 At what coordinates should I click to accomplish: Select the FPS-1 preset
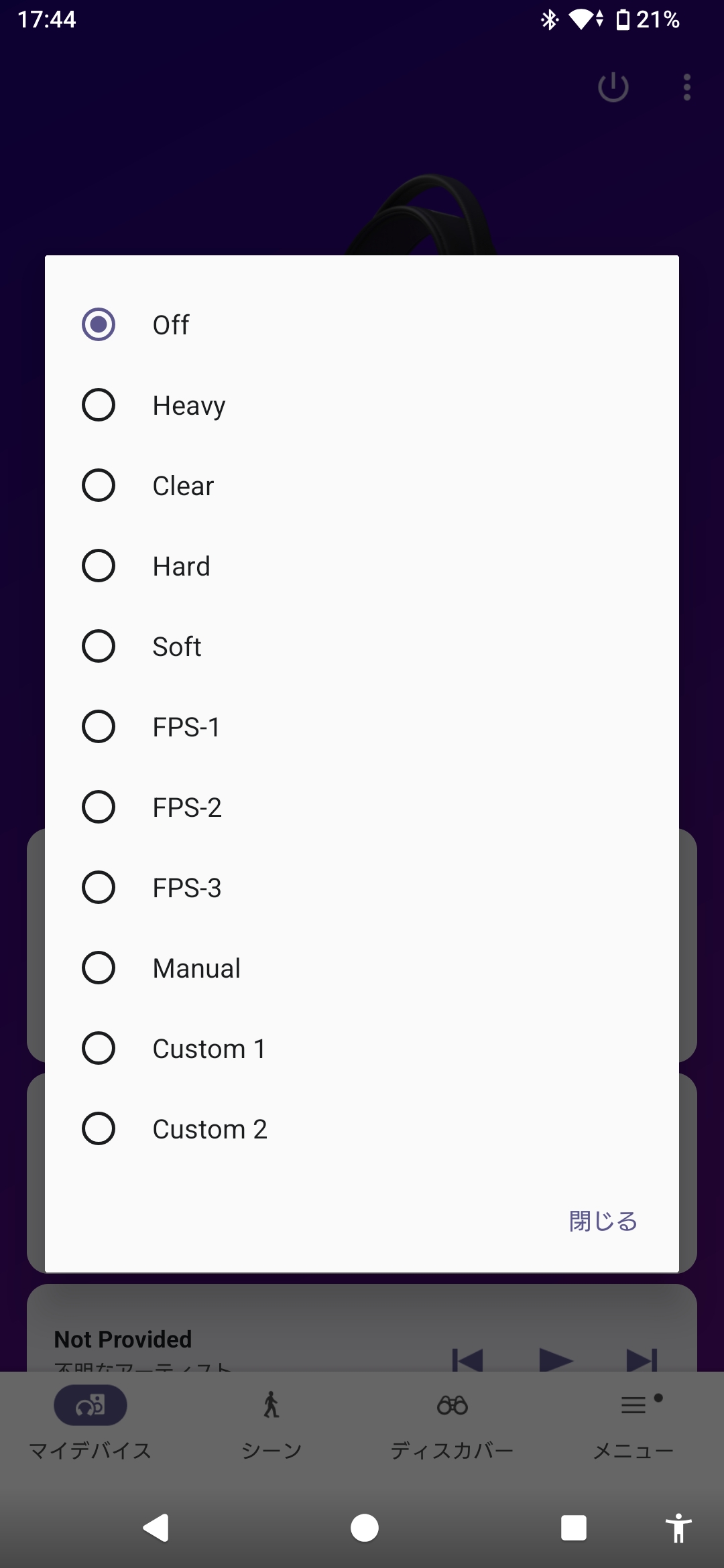[x=362, y=726]
